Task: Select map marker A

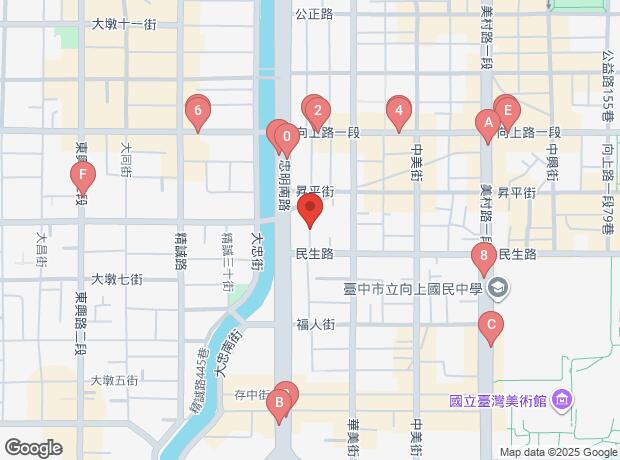Action: (487, 124)
